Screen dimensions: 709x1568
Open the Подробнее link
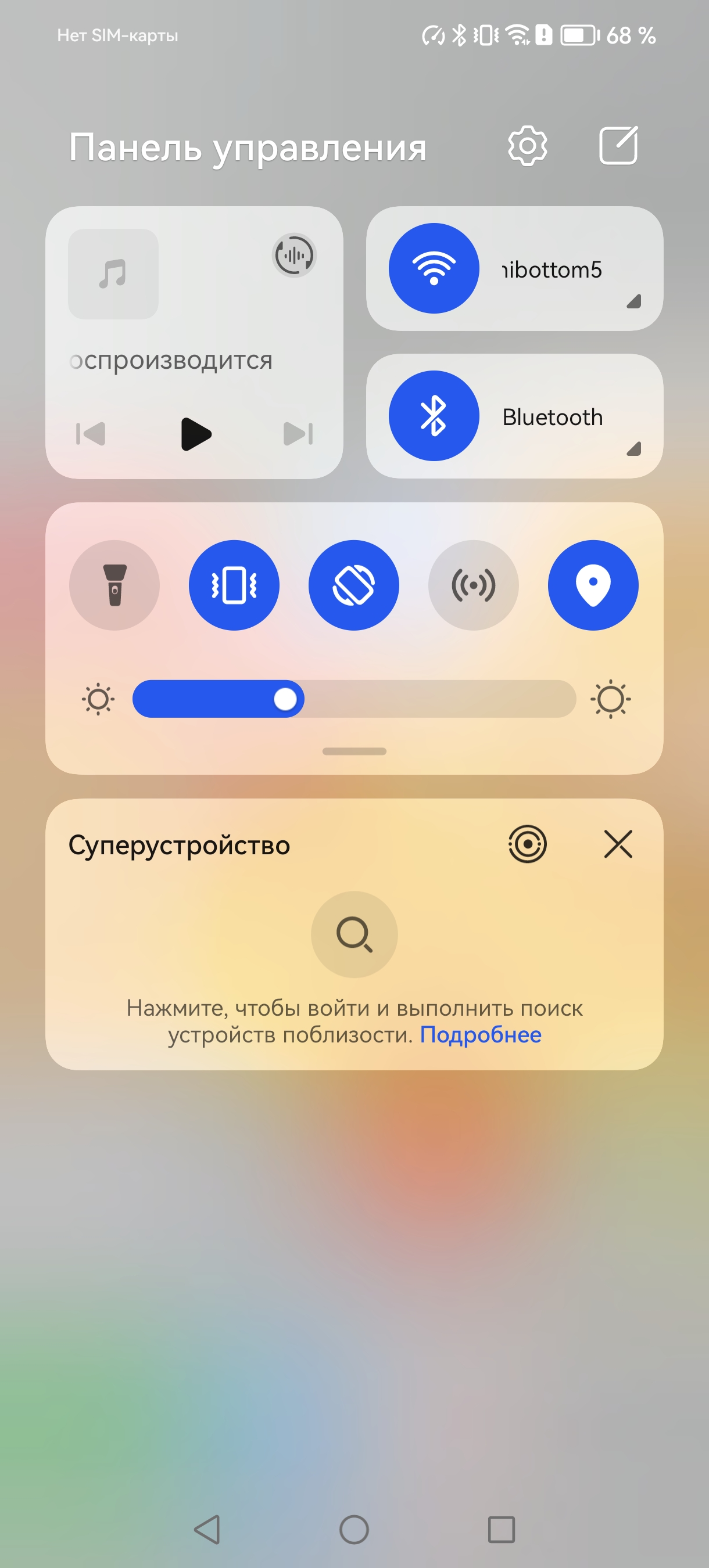(x=481, y=1035)
